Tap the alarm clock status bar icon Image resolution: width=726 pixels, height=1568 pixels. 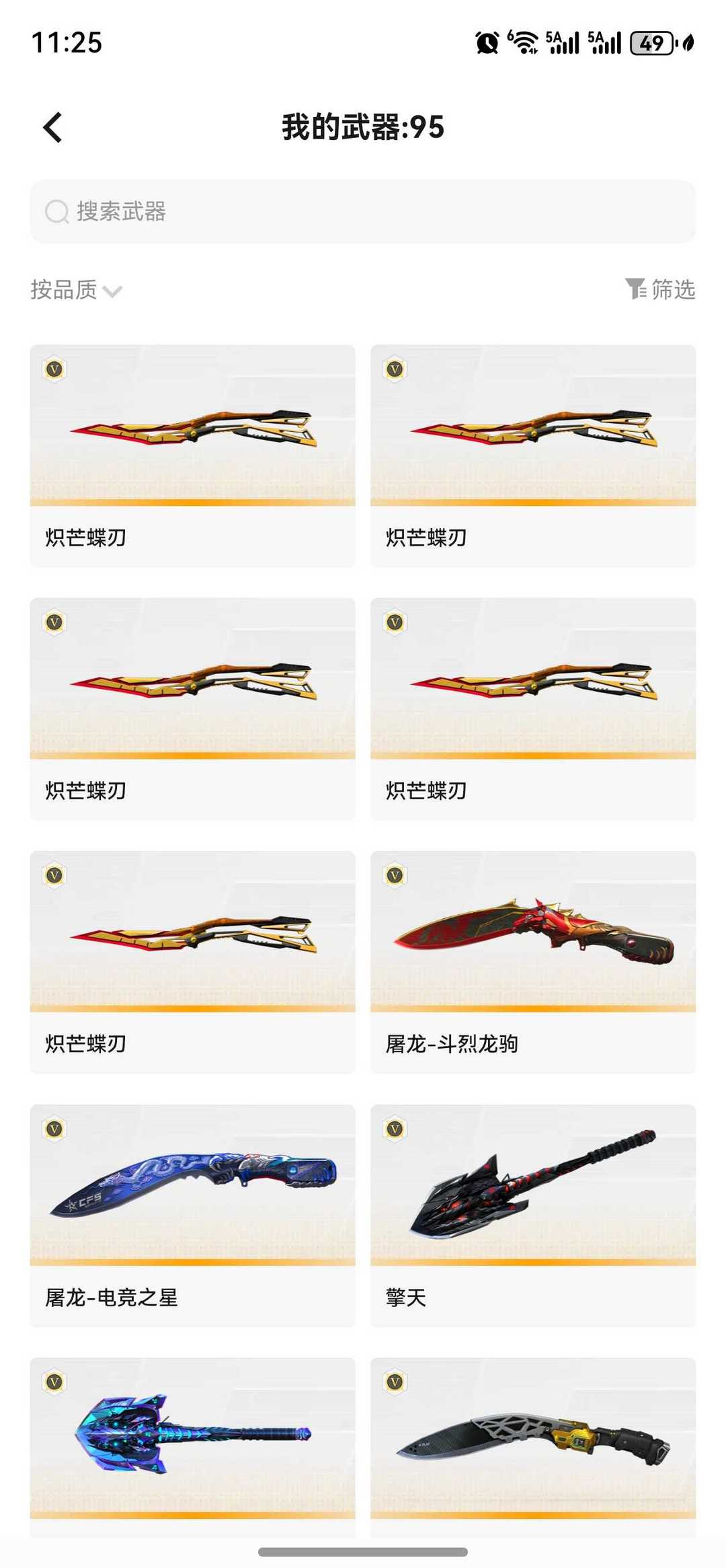(x=487, y=42)
